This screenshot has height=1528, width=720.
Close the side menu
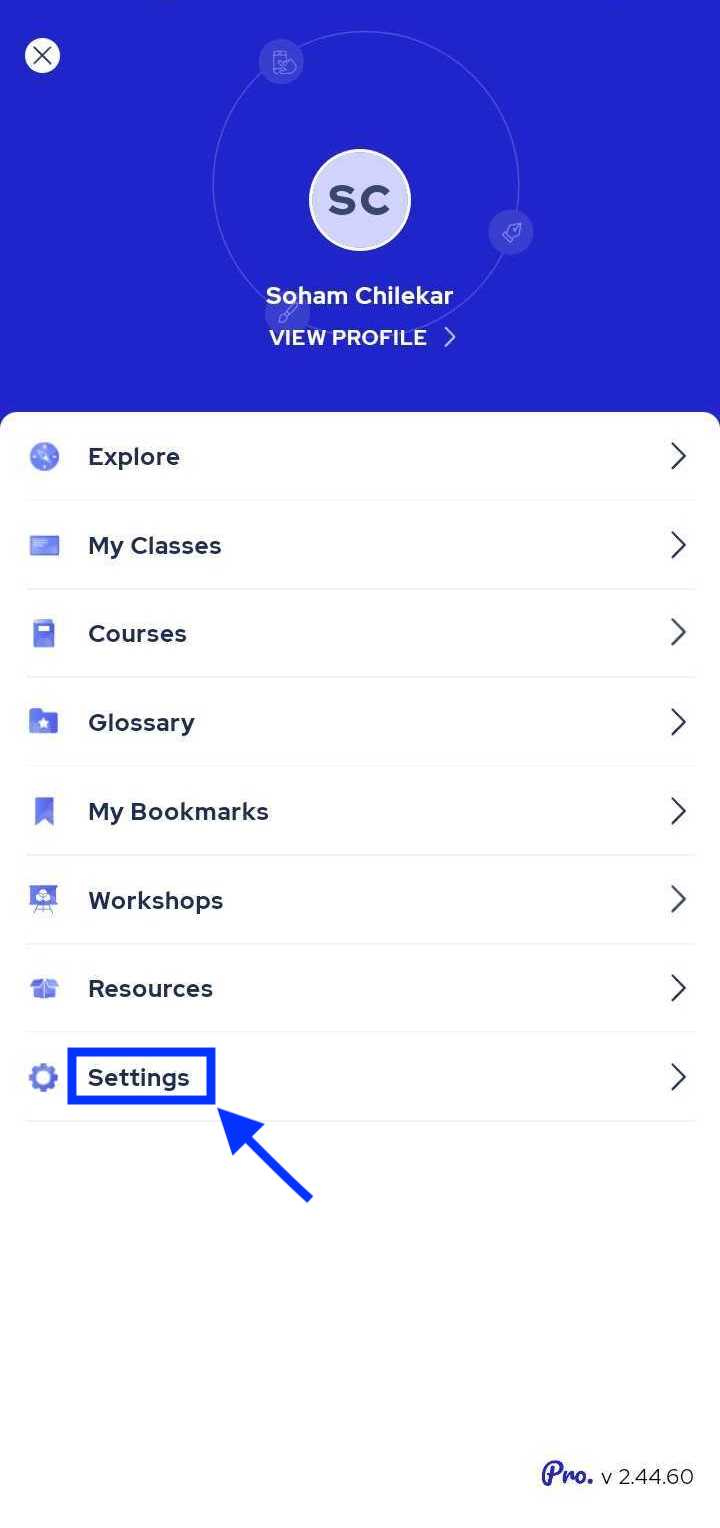tap(42, 55)
